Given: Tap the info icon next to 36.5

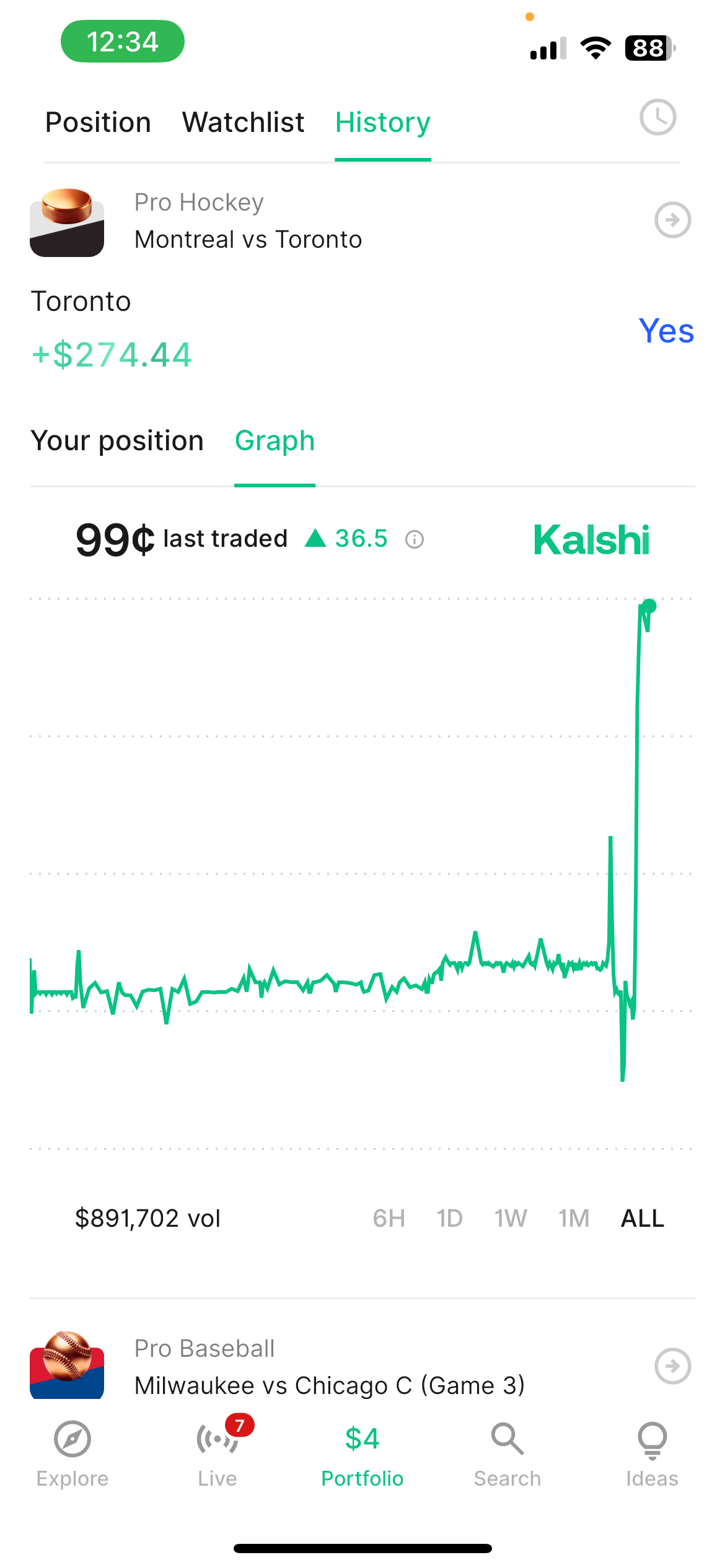Looking at the screenshot, I should (x=415, y=540).
